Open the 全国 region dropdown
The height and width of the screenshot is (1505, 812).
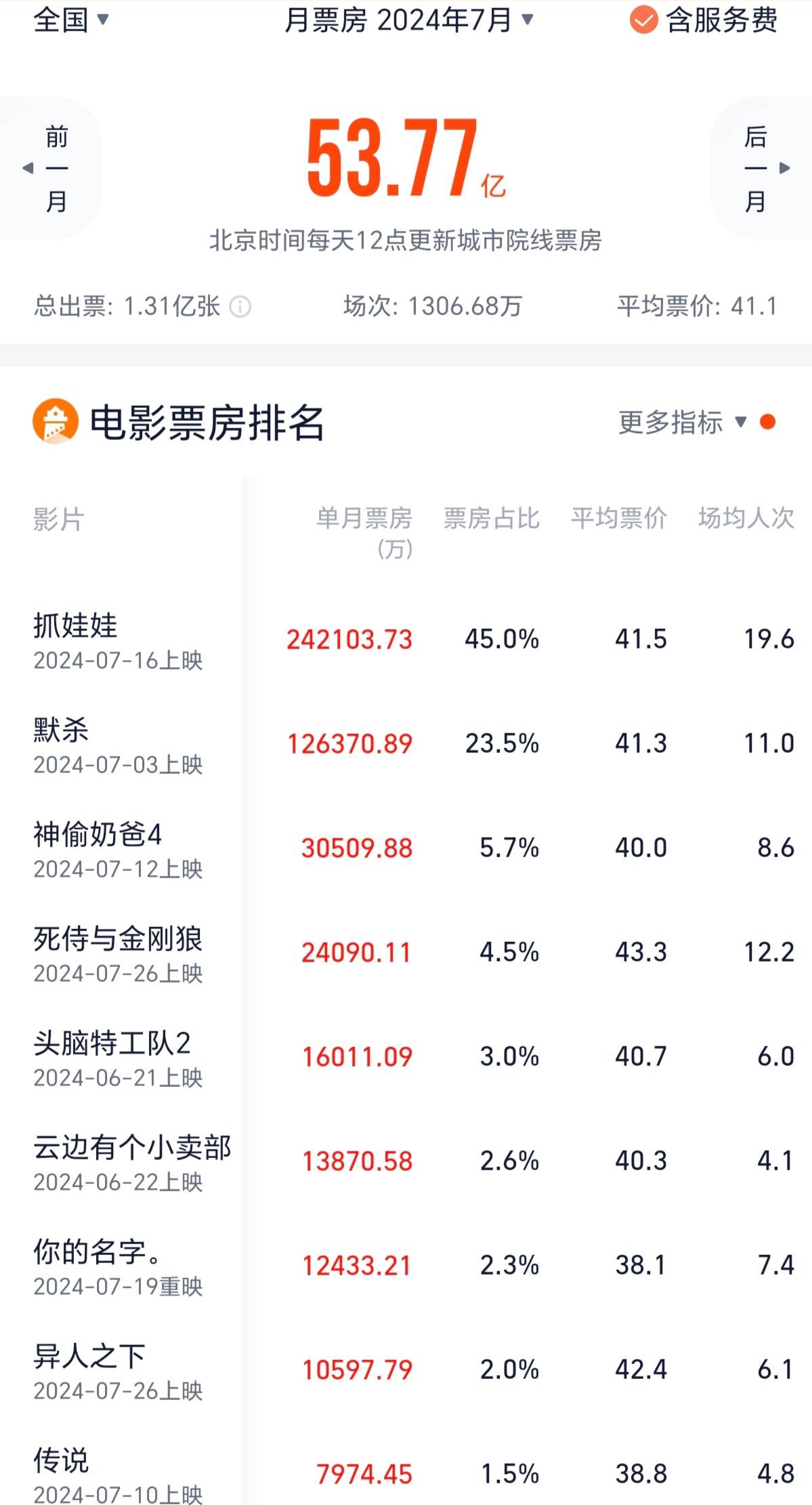tap(70, 20)
